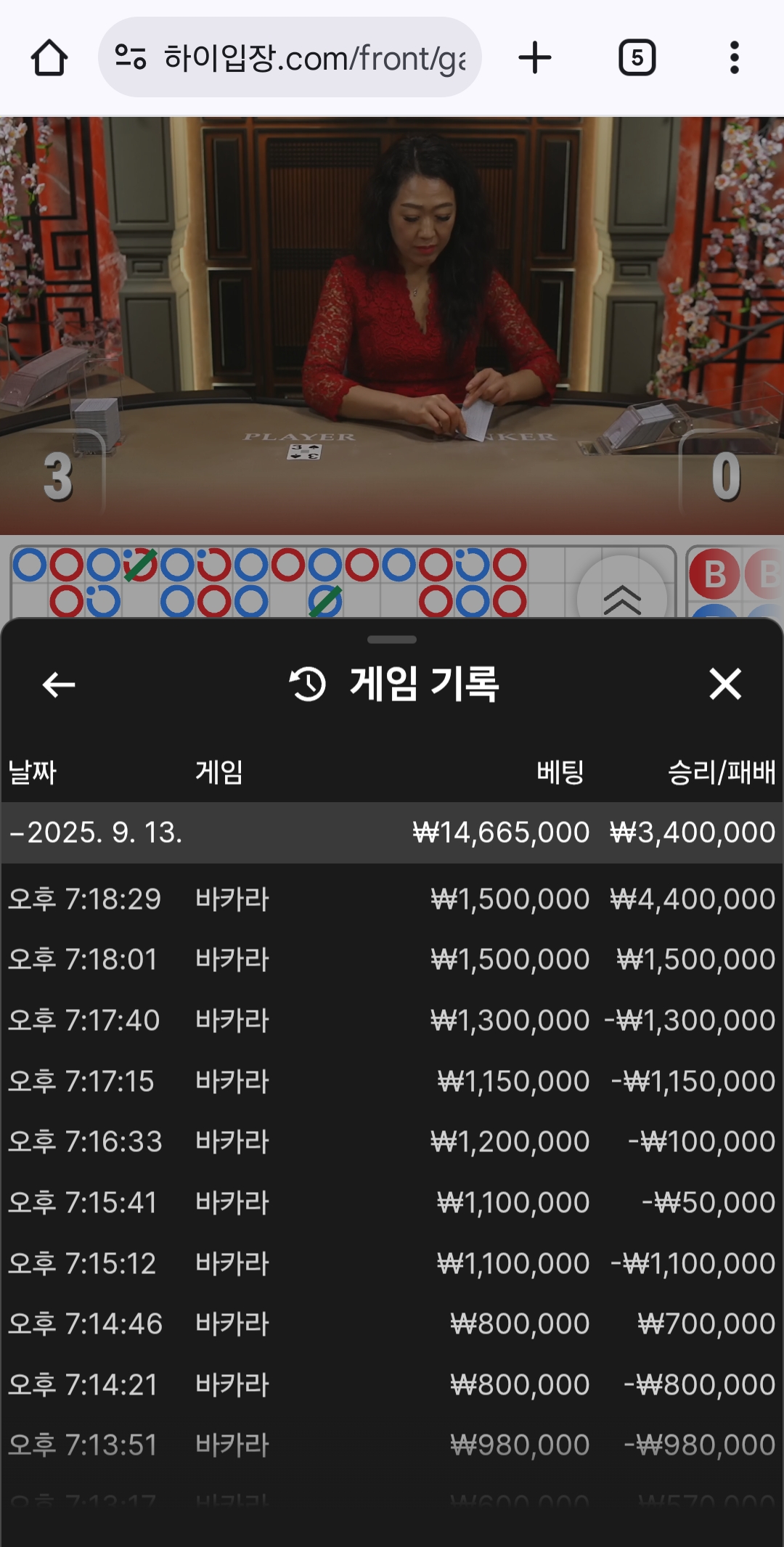Open the 7:14:21 baccarat record

(x=392, y=1385)
